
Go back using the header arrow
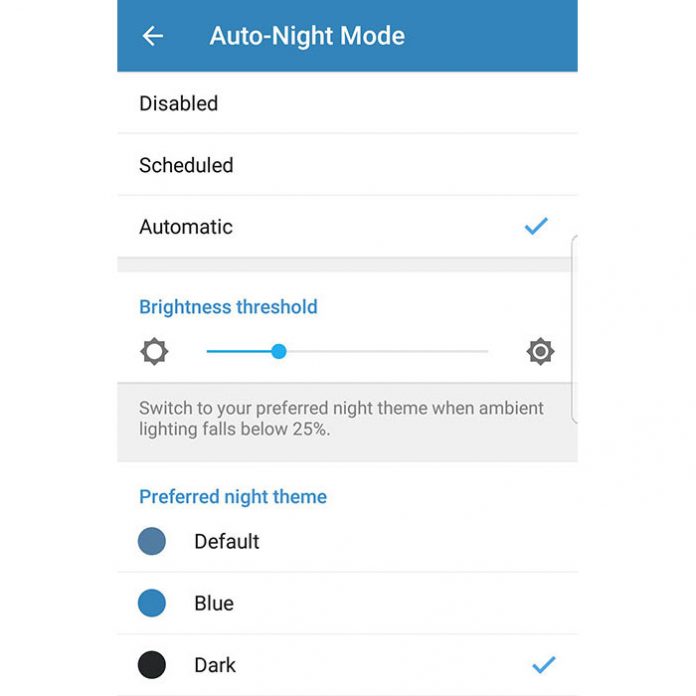click(x=152, y=36)
